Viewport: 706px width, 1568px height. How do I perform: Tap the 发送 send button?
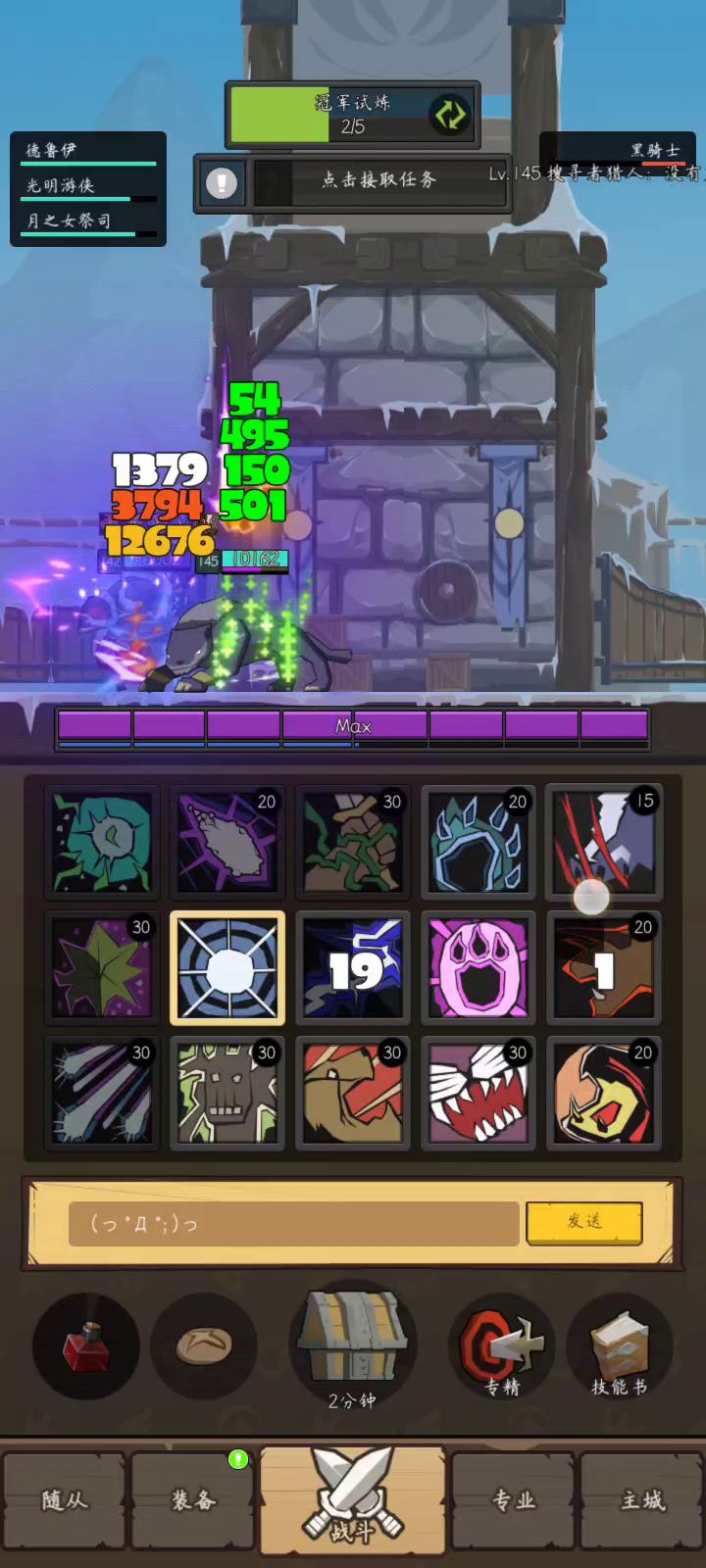tap(584, 1222)
